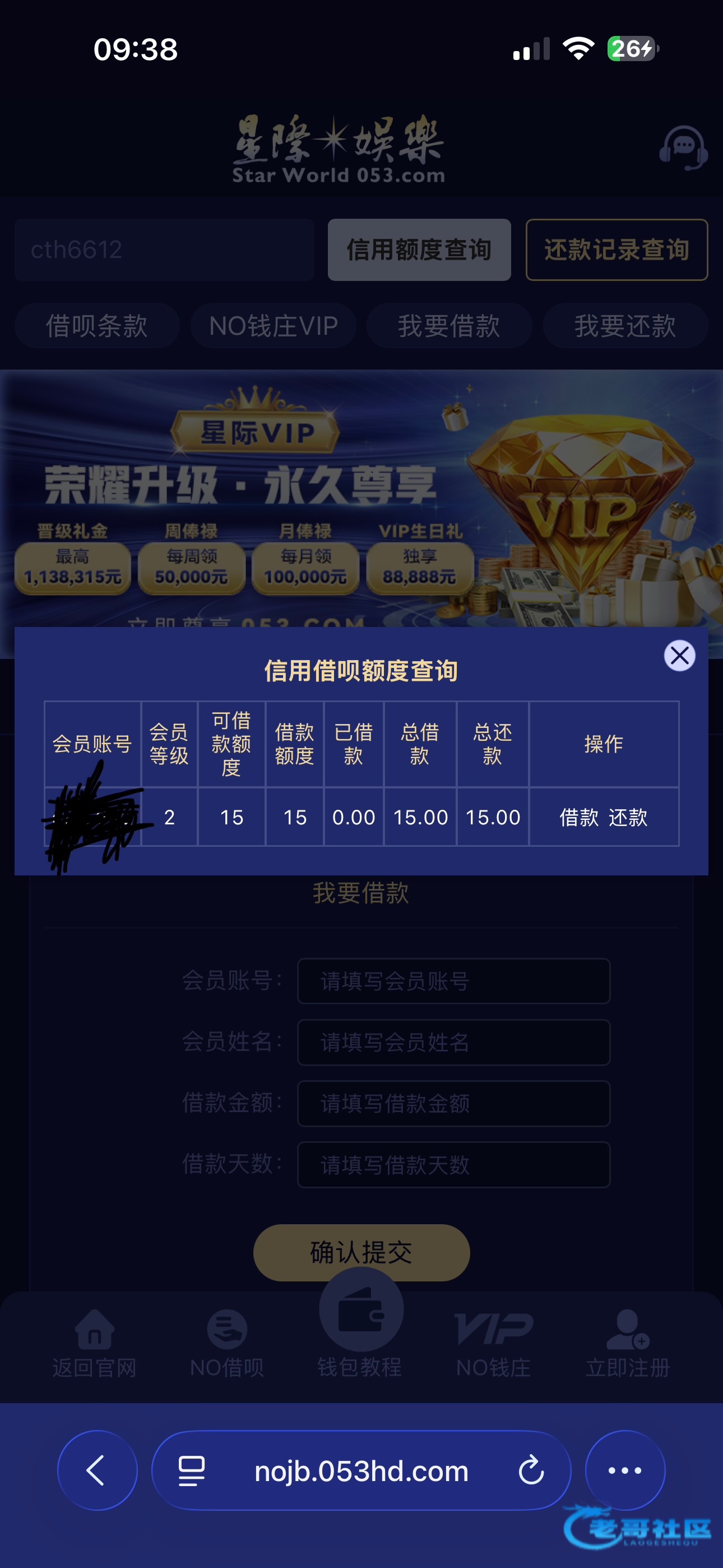
Task: Focus the cth6612 account field
Action: (x=164, y=250)
